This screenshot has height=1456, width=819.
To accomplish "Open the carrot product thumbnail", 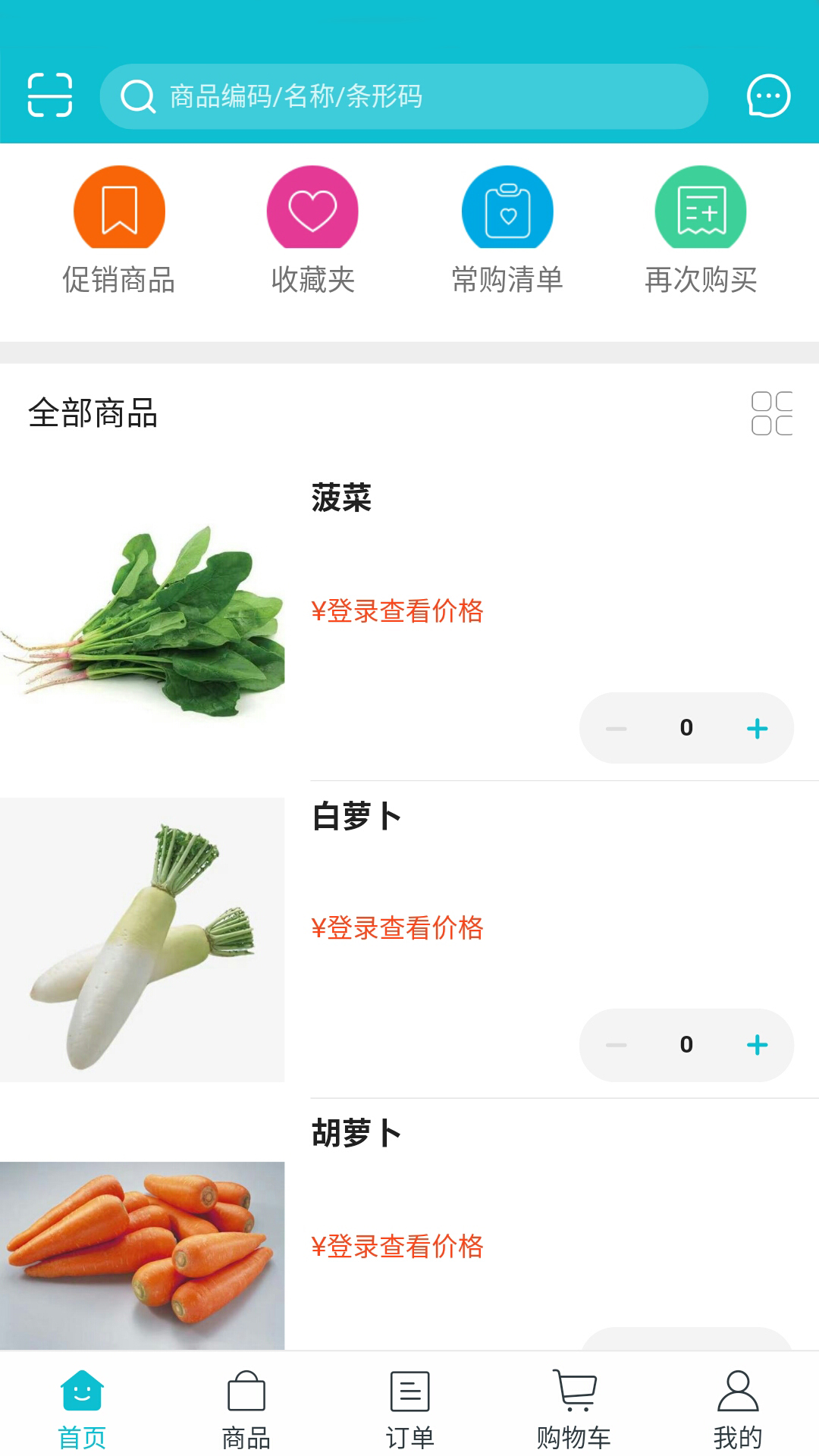I will coord(144,1251).
